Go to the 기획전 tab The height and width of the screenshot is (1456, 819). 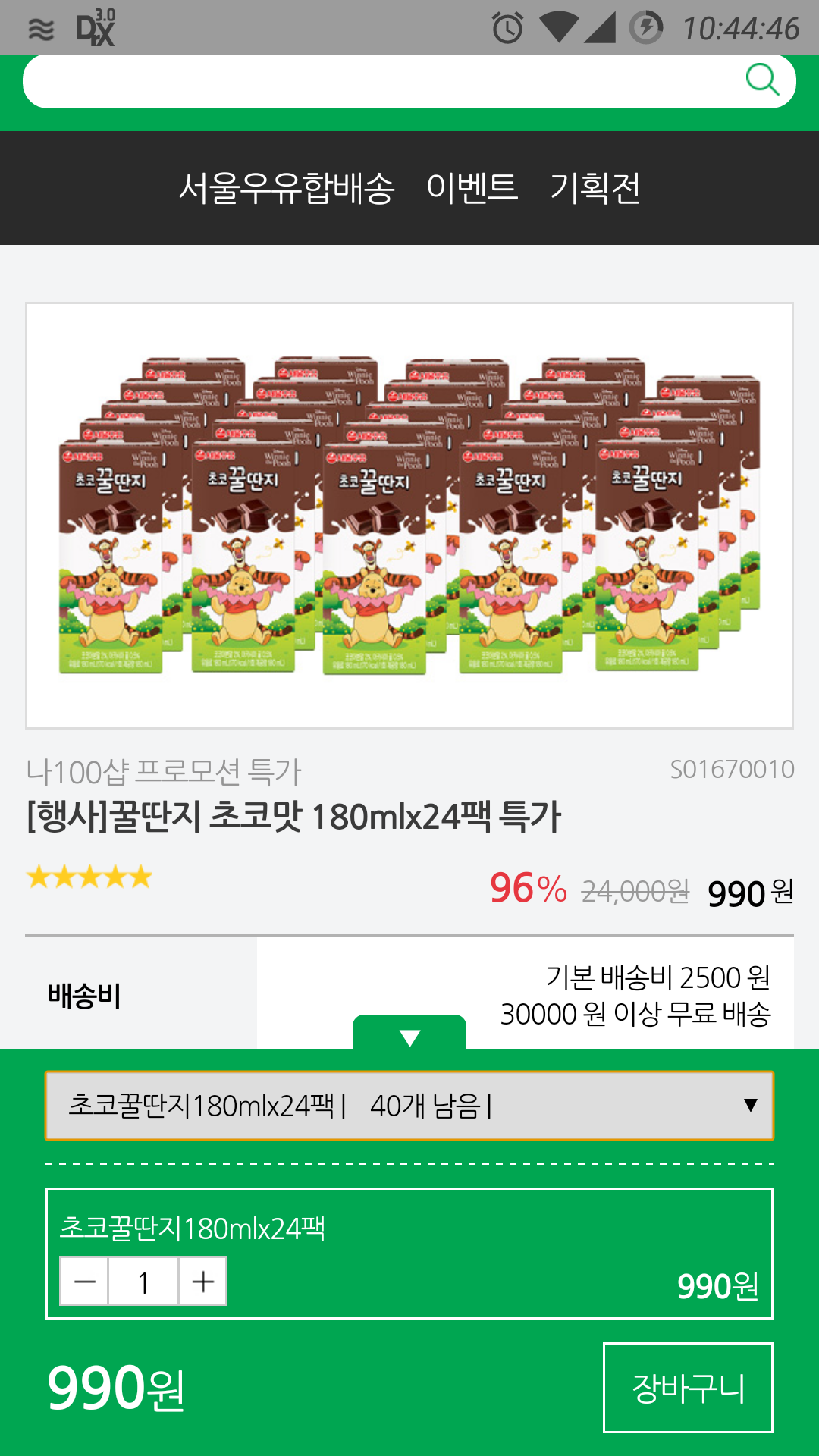coord(595,187)
